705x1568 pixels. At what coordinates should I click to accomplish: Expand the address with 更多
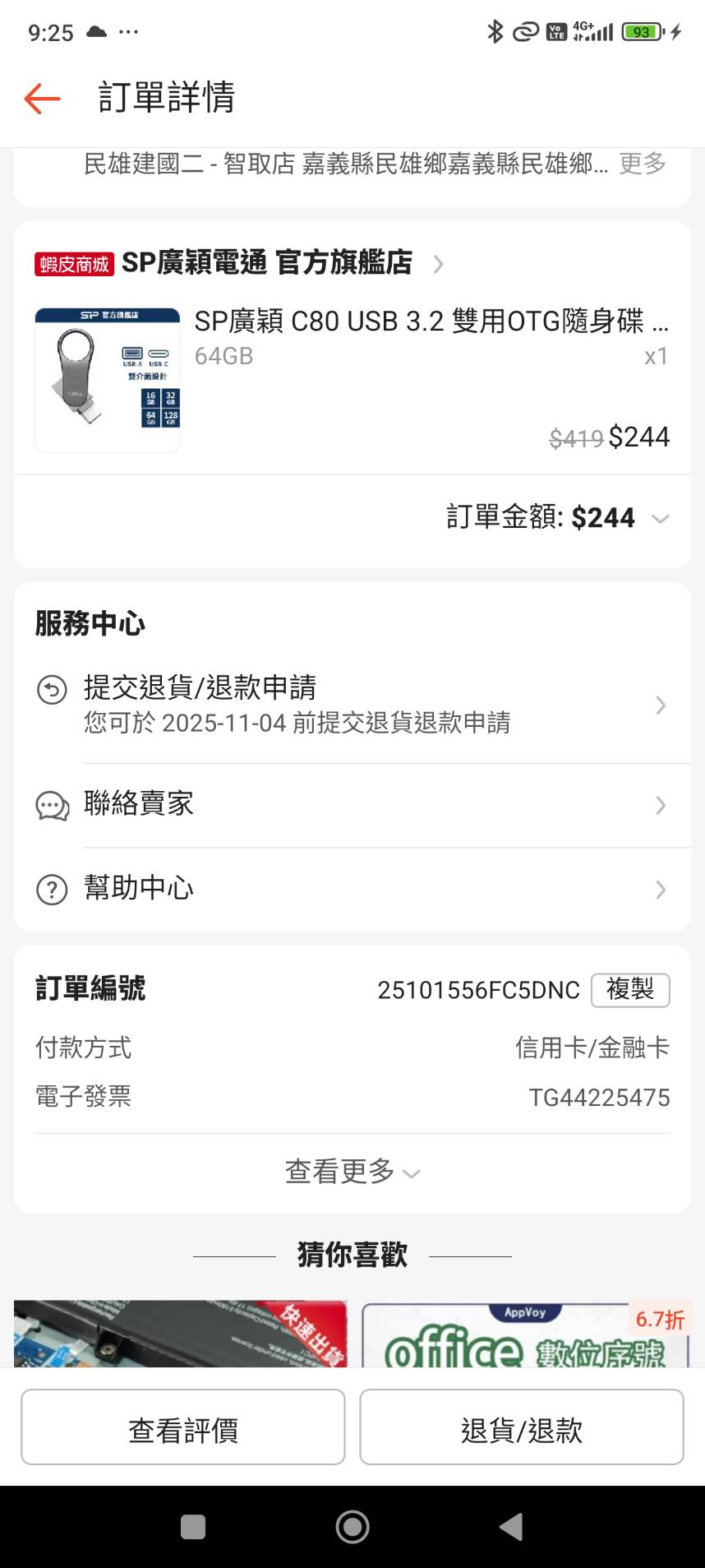tap(642, 164)
